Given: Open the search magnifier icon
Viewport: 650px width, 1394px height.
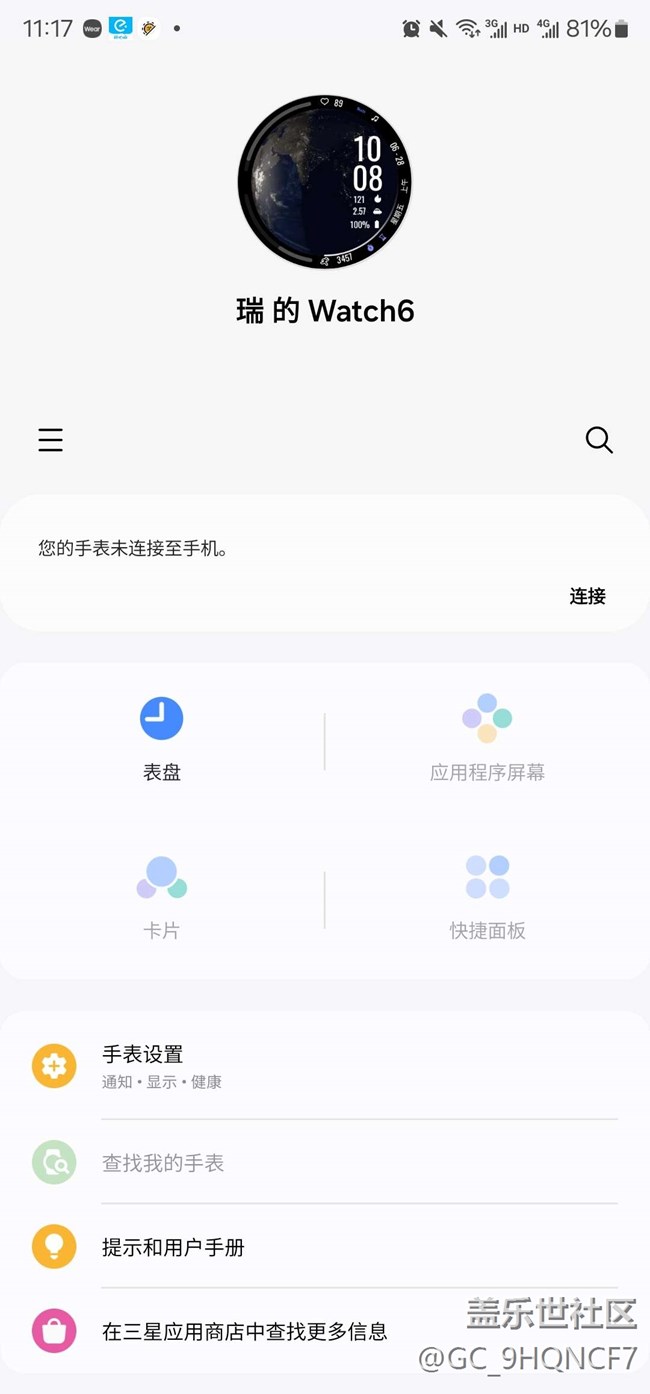Looking at the screenshot, I should pyautogui.click(x=599, y=440).
